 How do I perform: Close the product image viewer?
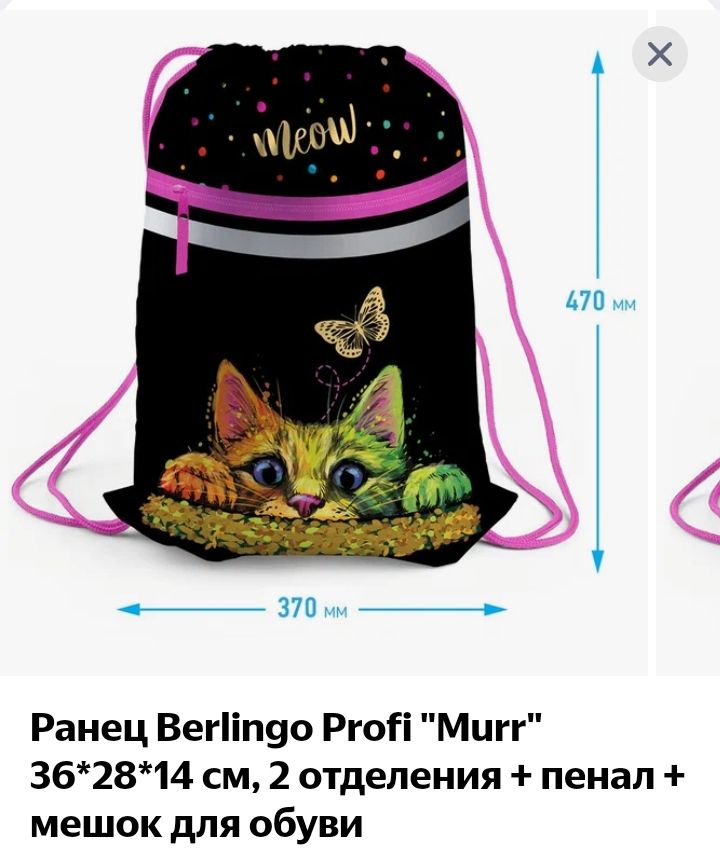pos(660,54)
